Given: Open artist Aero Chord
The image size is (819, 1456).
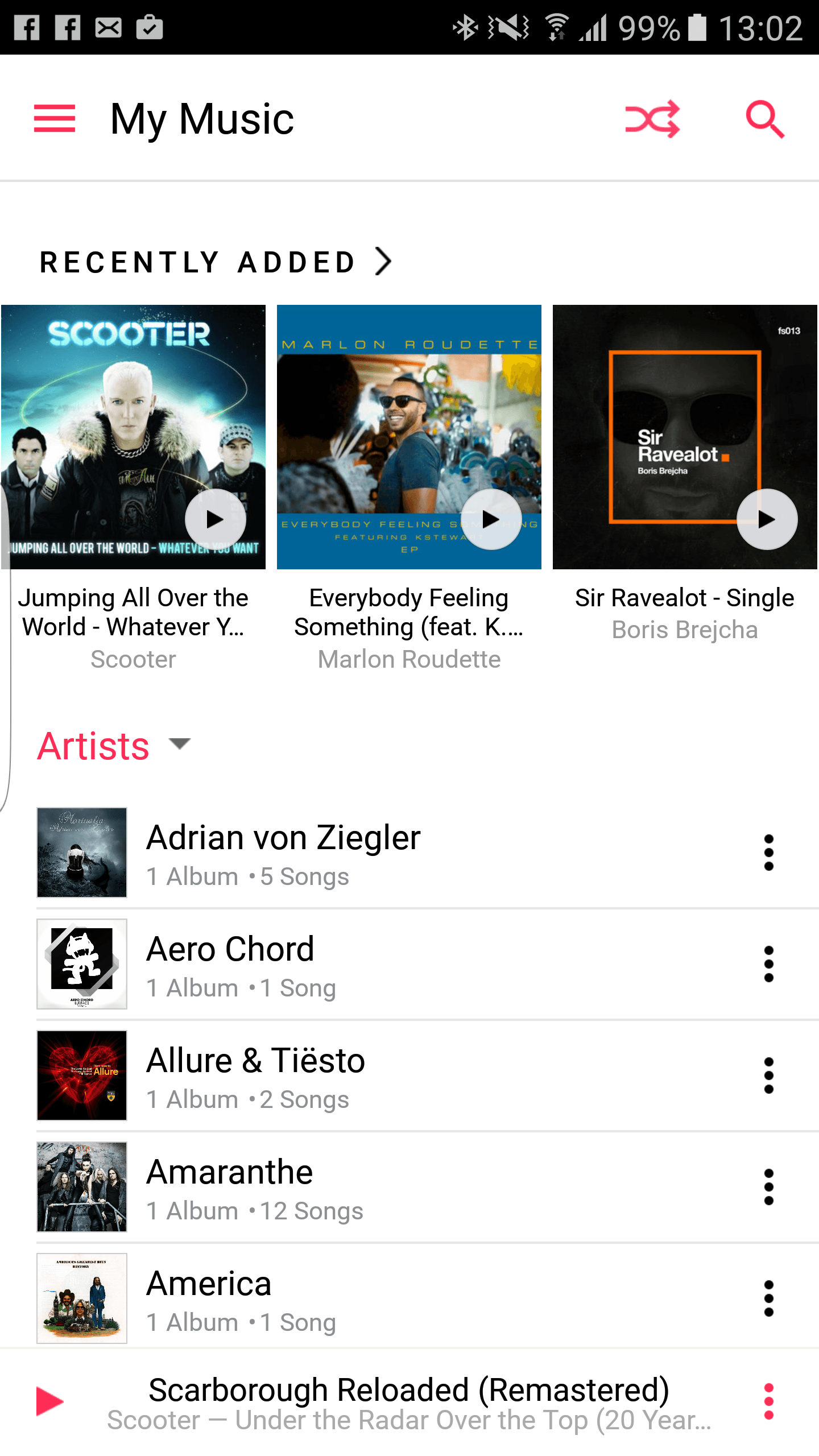Looking at the screenshot, I should coord(230,963).
